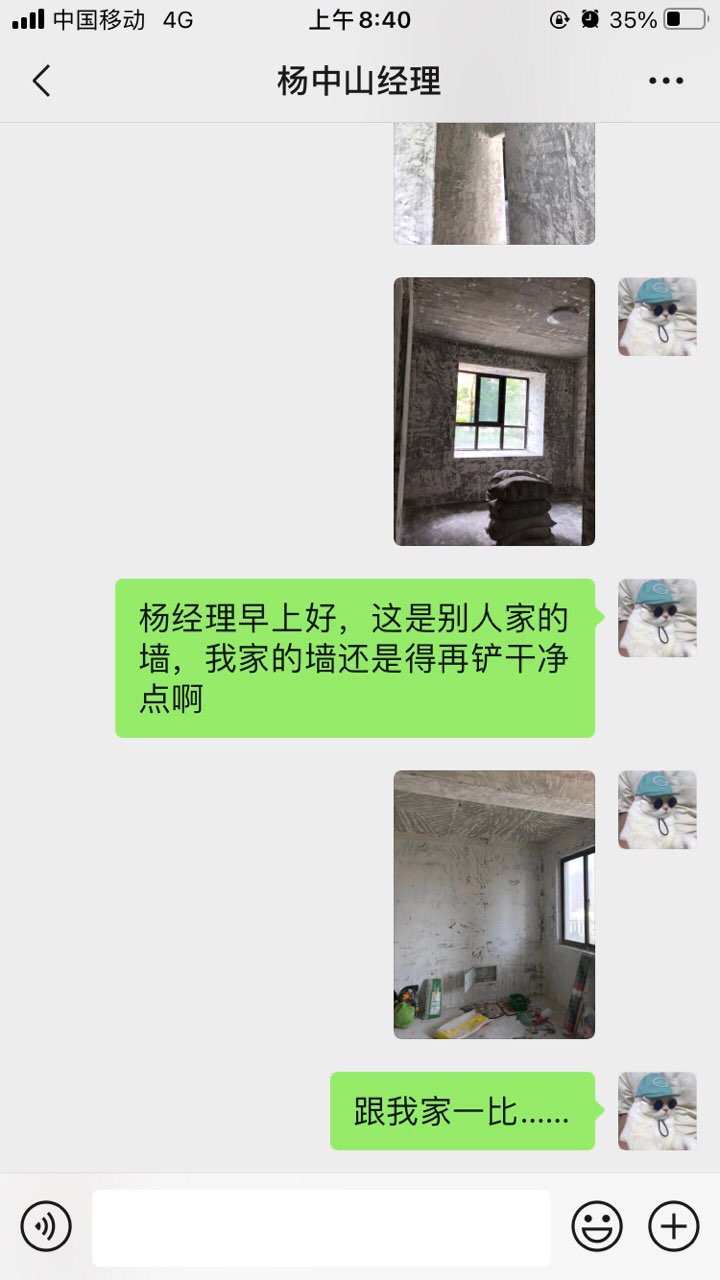Go back from 杨中山经理 chat
This screenshot has height=1280, width=720.
click(x=41, y=81)
